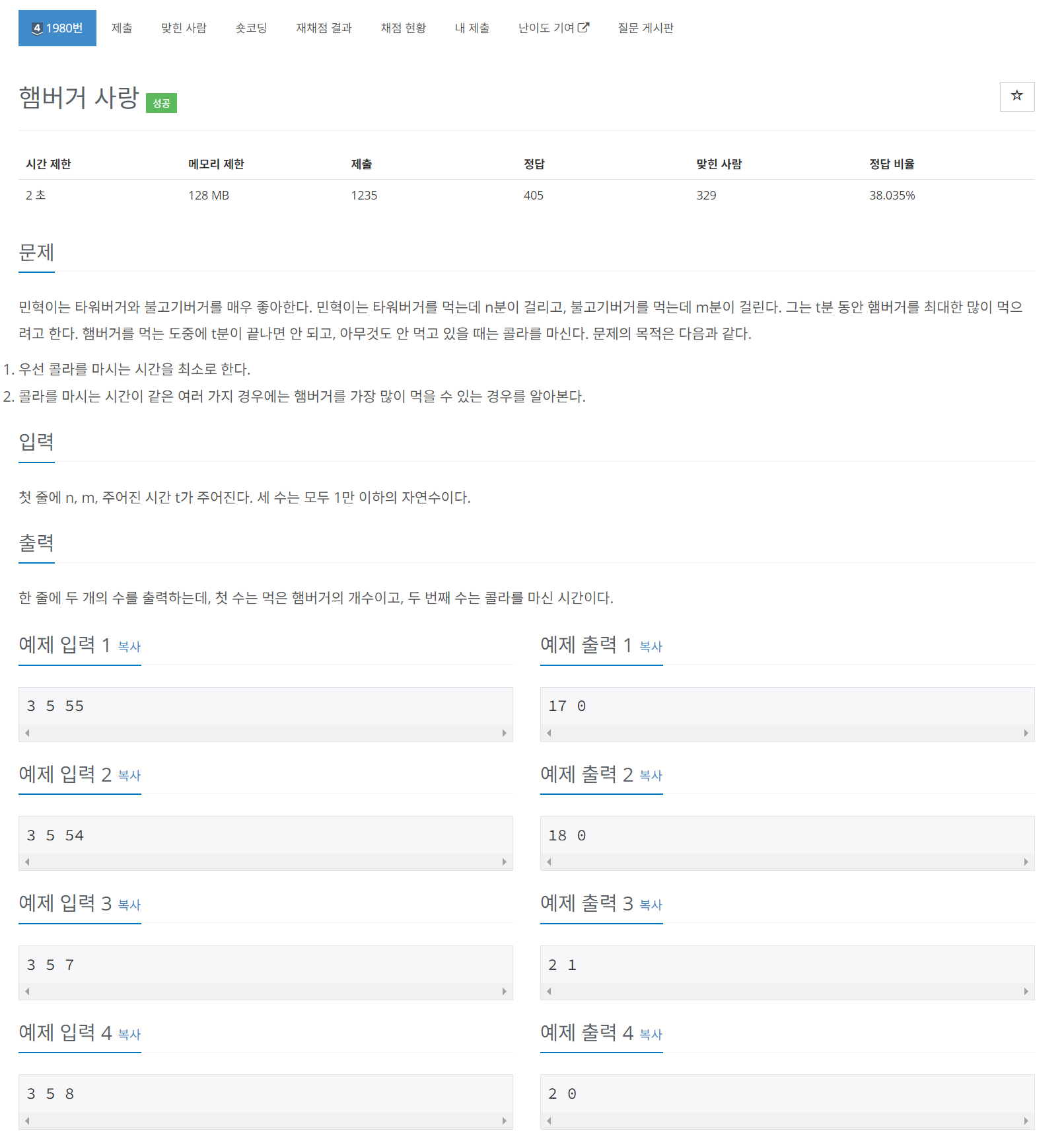Copy 예제 입력 4 with 복사
This screenshot has width=1064, height=1145.
pos(129,1034)
